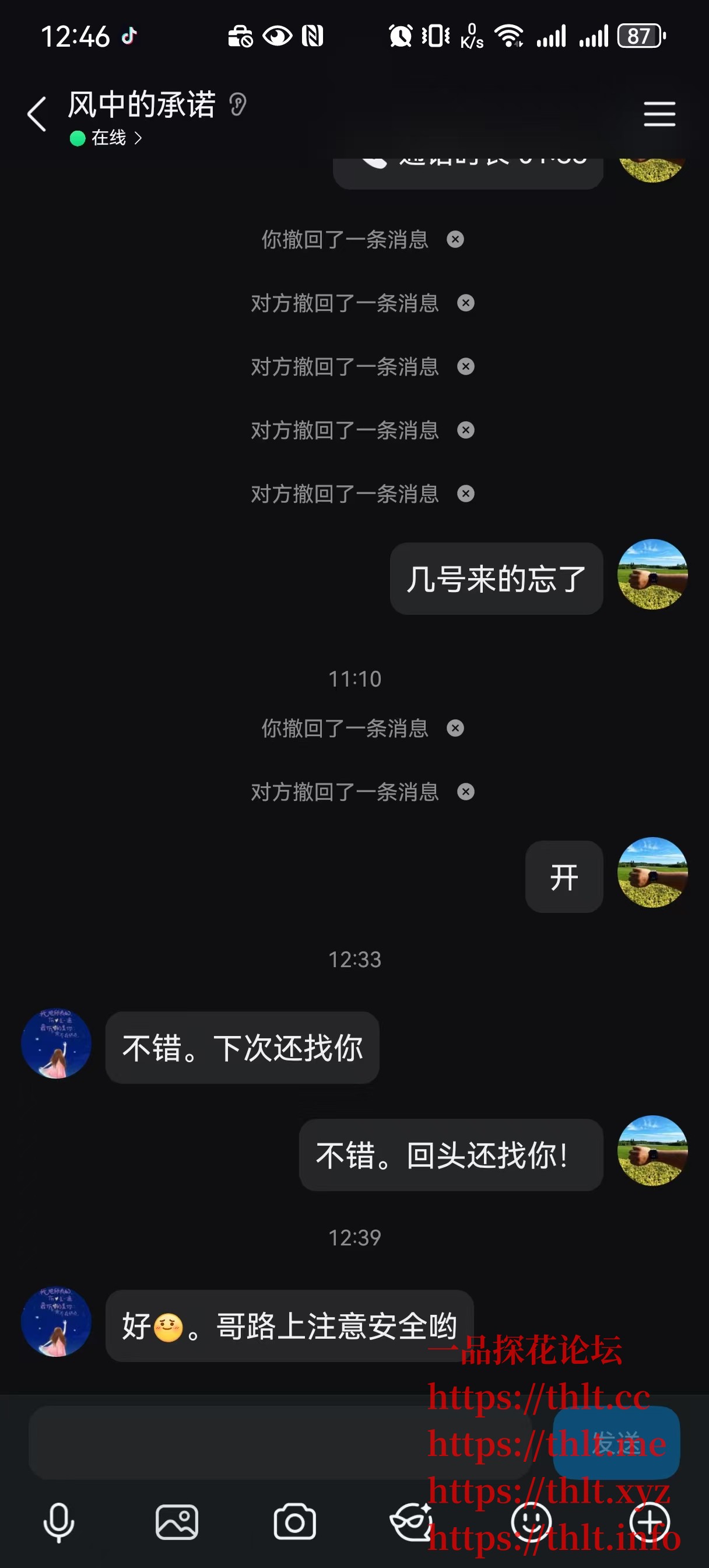Viewport: 709px width, 1568px height.
Task: View the contact's avatar beside 不错。下次还找你
Action: pos(57,1044)
